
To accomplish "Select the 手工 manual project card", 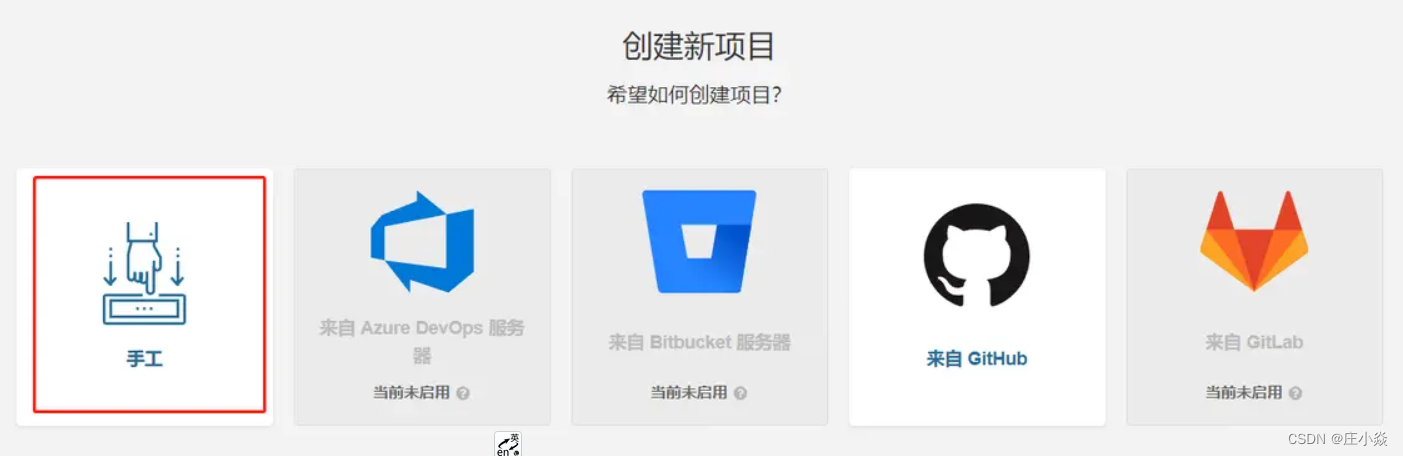I will (x=145, y=295).
